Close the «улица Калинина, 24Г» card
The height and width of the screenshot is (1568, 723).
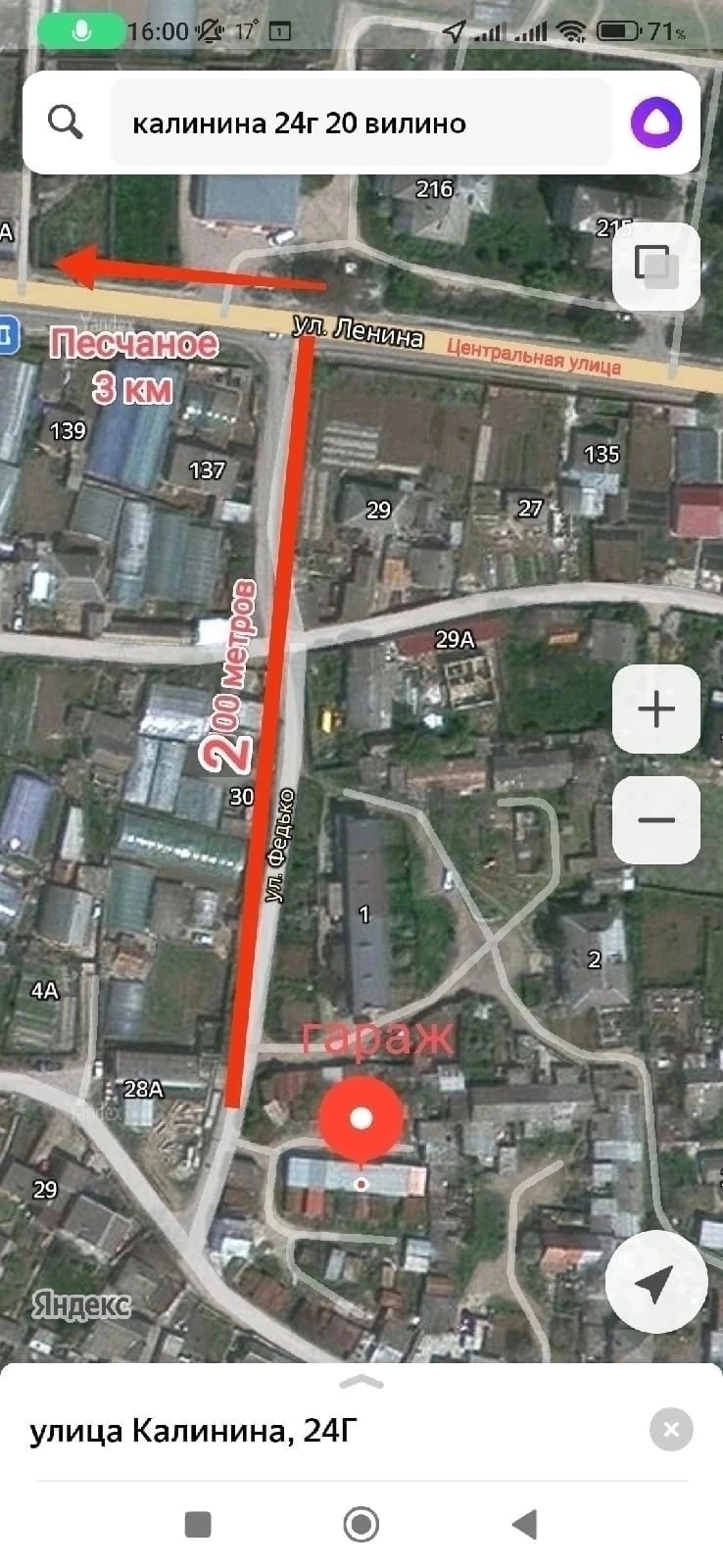point(671,1430)
